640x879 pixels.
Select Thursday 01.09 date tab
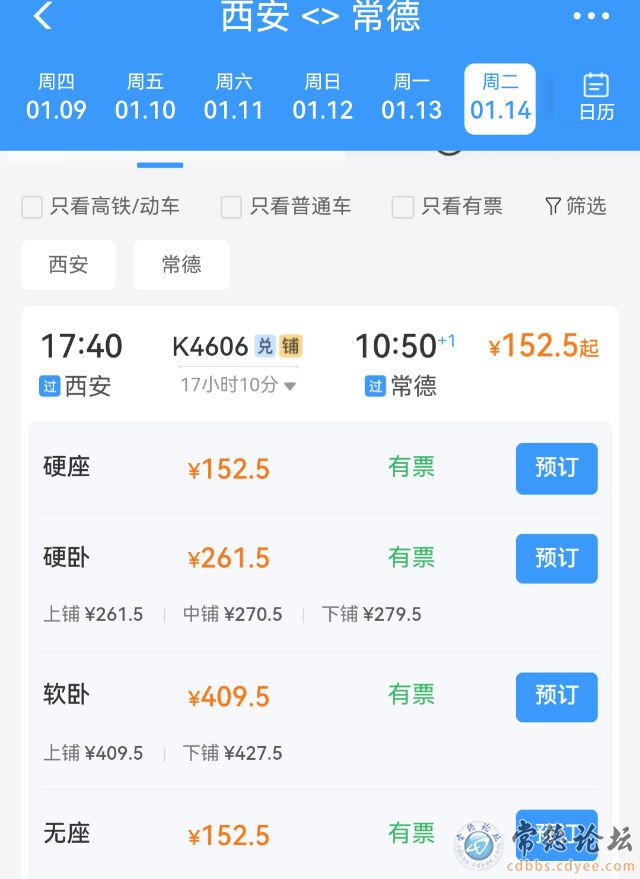coord(56,97)
